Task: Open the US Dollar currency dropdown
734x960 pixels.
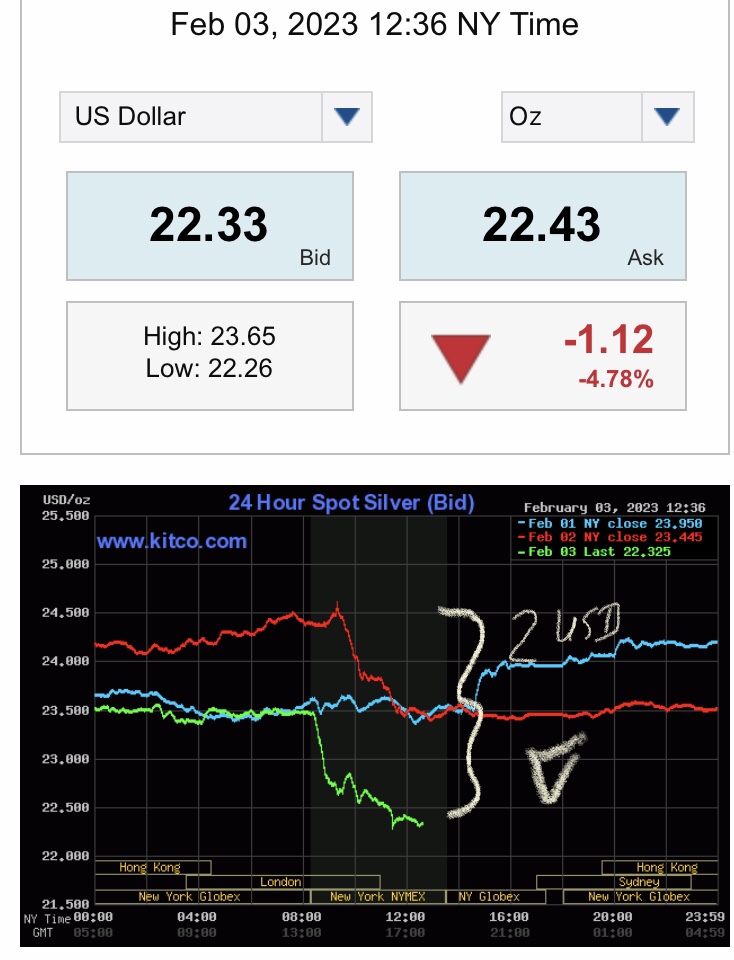Action: tap(215, 117)
